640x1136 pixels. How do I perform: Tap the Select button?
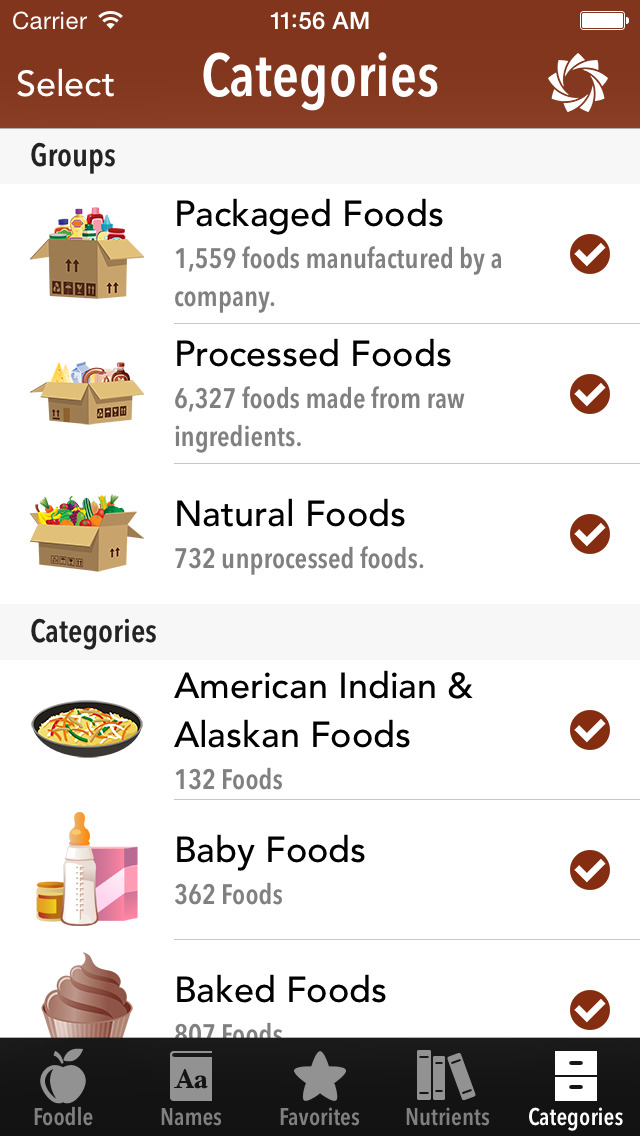click(65, 84)
